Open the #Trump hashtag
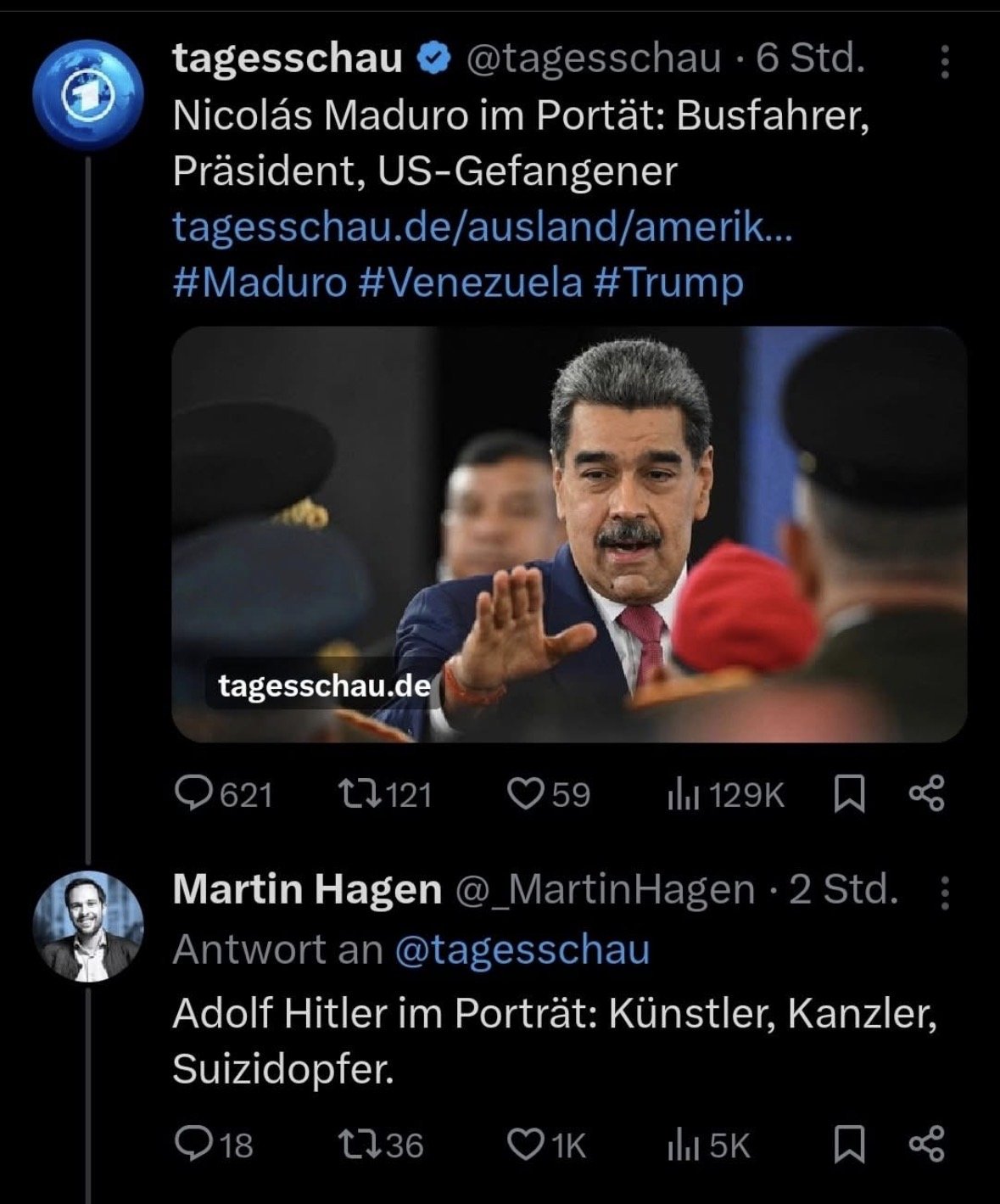 (x=668, y=282)
